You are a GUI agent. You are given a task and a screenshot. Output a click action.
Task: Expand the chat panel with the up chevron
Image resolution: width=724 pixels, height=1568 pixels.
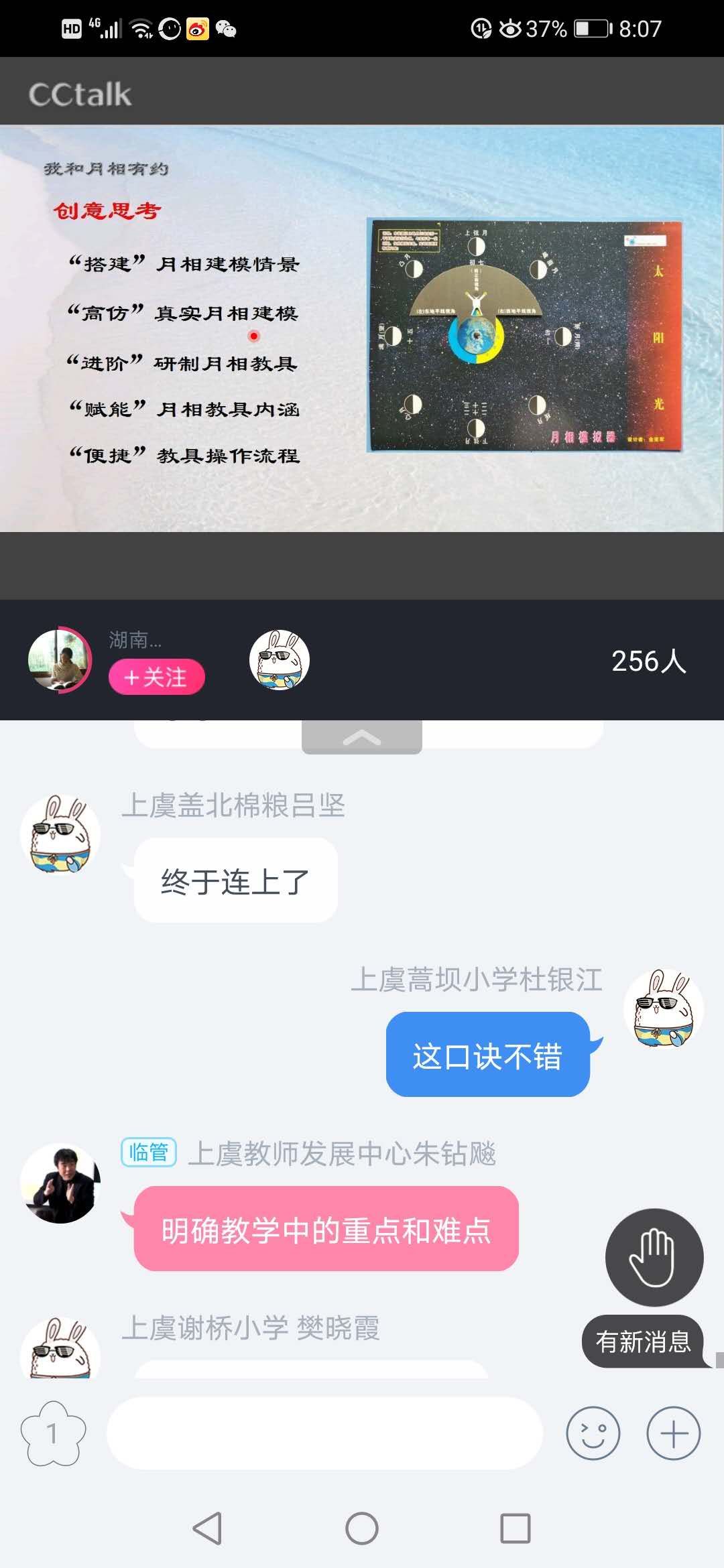[362, 737]
